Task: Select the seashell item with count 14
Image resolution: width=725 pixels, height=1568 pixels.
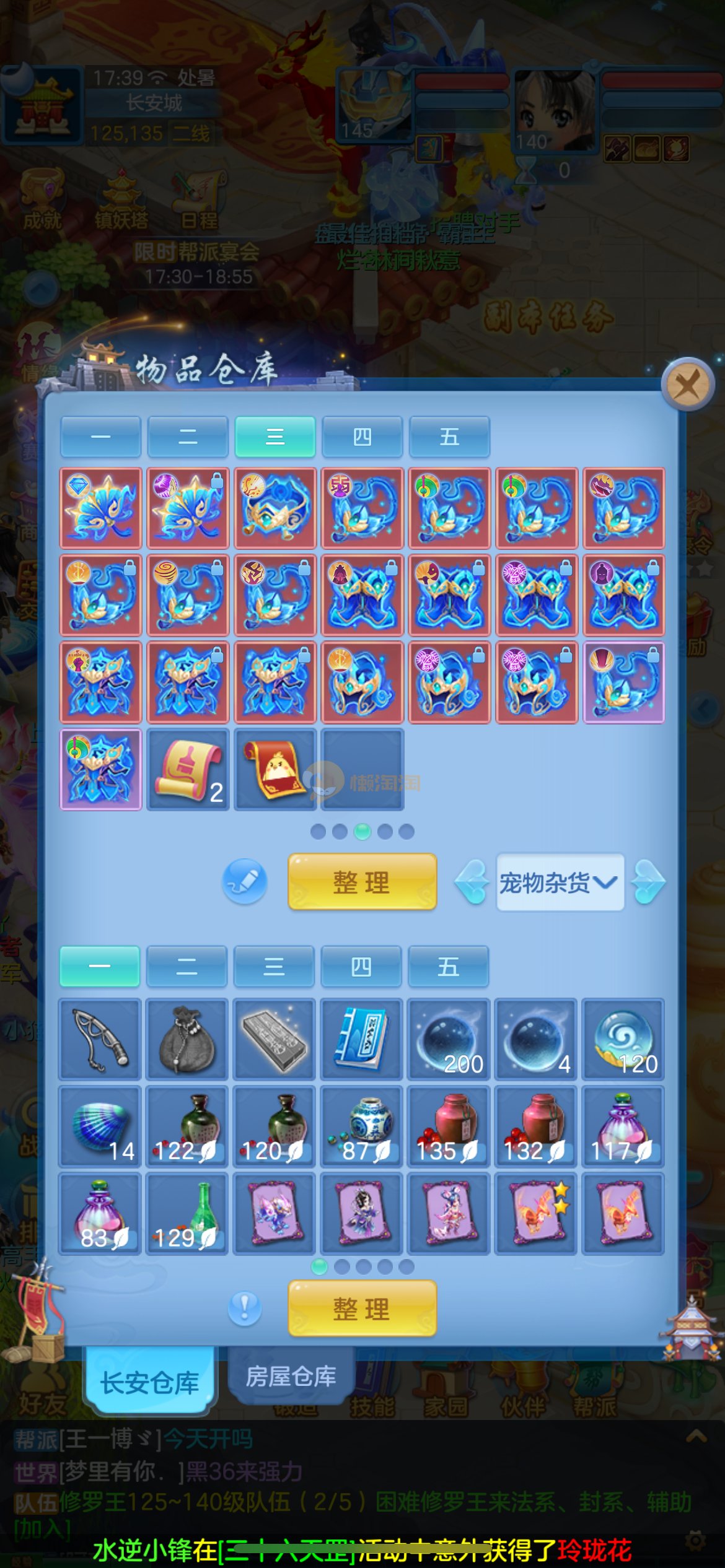Action: coord(100,1126)
